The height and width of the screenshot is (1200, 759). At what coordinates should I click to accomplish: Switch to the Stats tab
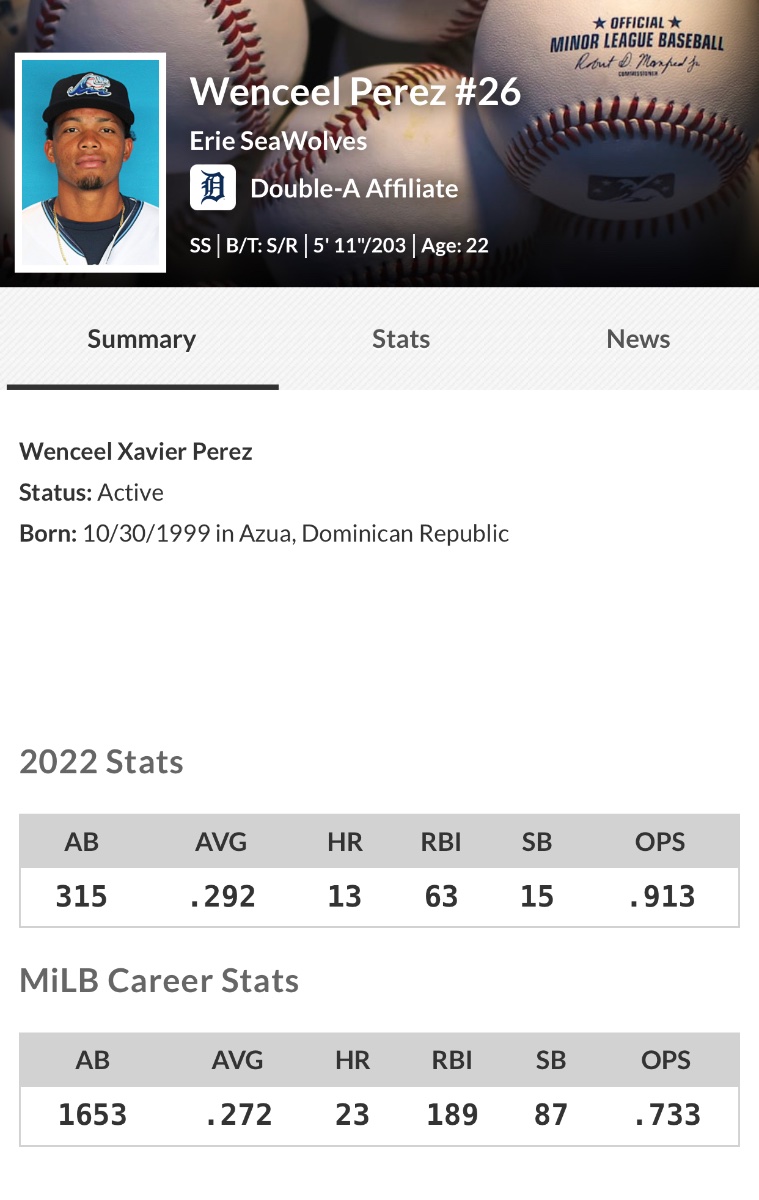[400, 339]
